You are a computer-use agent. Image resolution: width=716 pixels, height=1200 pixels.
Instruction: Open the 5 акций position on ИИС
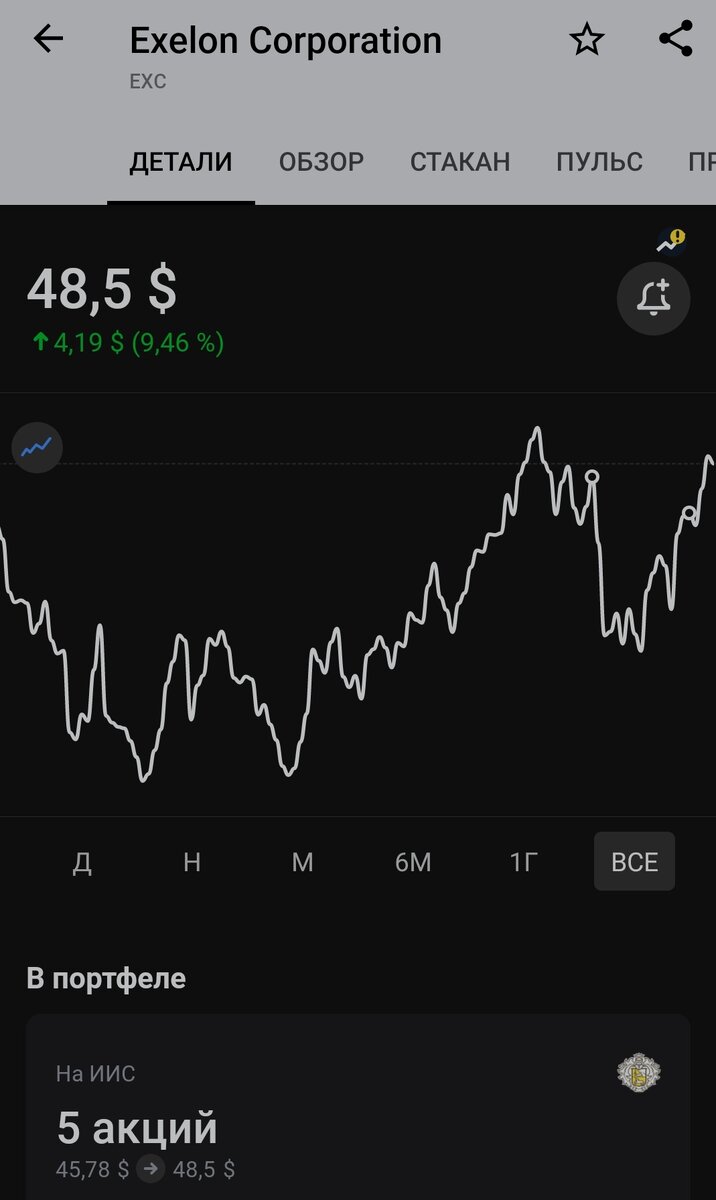coord(358,1110)
